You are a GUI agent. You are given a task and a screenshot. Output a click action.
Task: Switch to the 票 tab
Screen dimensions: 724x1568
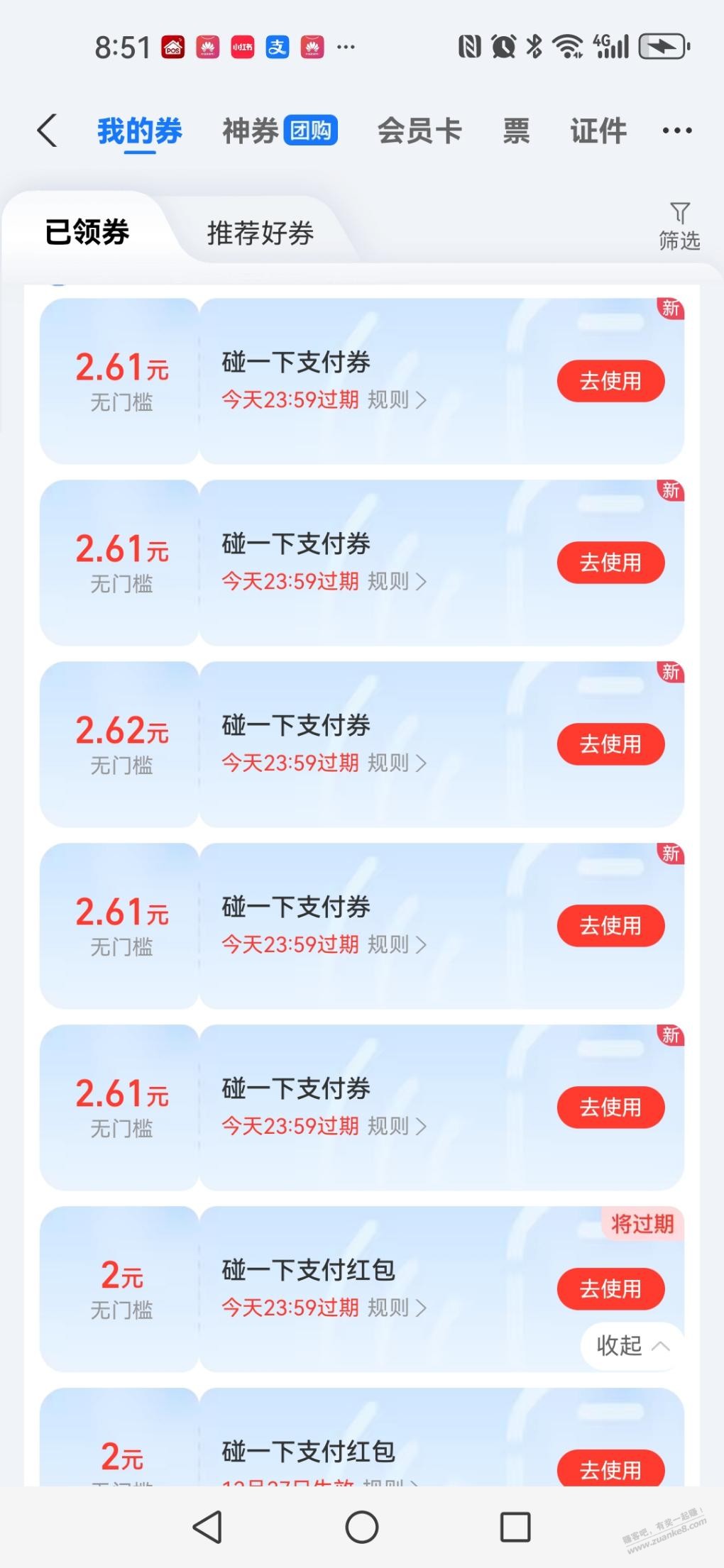516,131
